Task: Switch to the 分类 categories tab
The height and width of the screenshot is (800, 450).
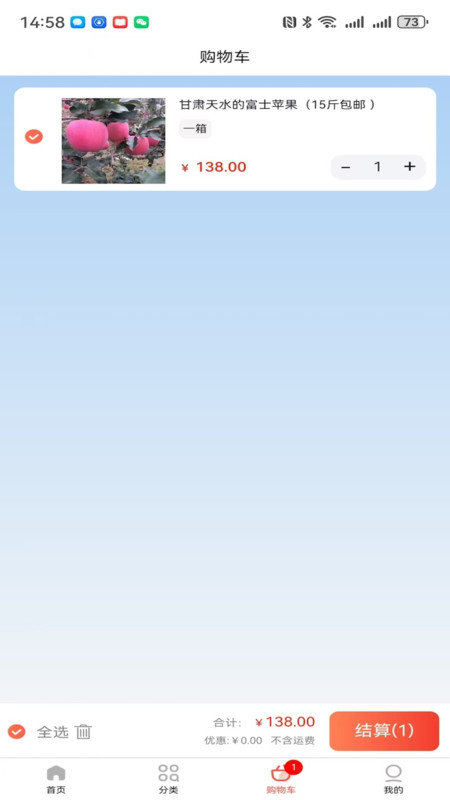Action: point(168,779)
